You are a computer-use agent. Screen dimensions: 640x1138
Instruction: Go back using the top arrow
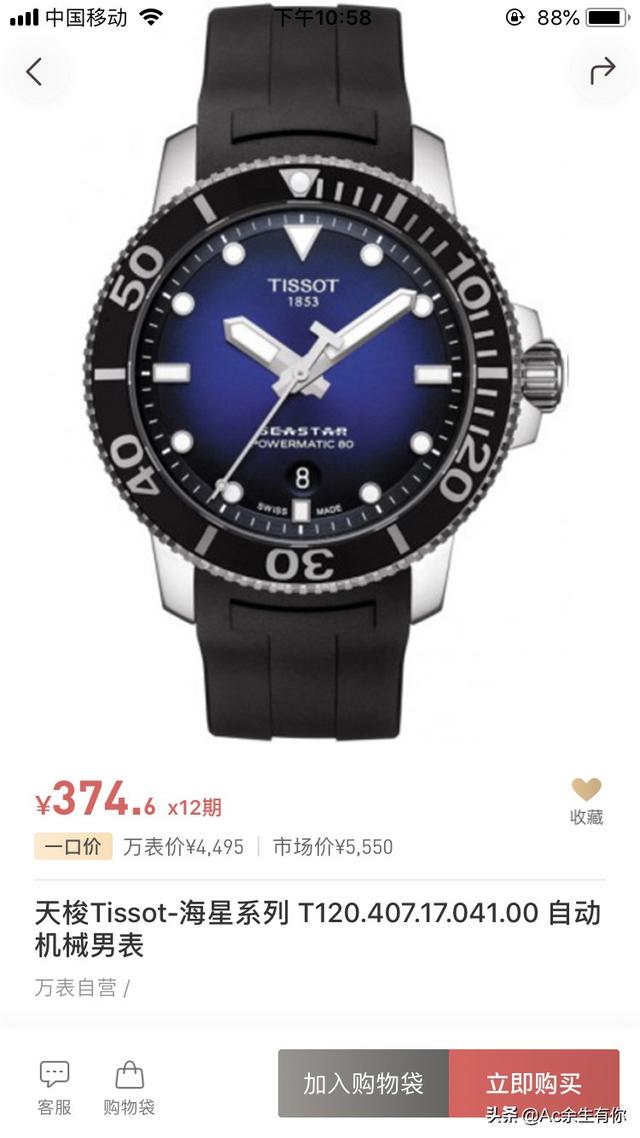(36, 71)
